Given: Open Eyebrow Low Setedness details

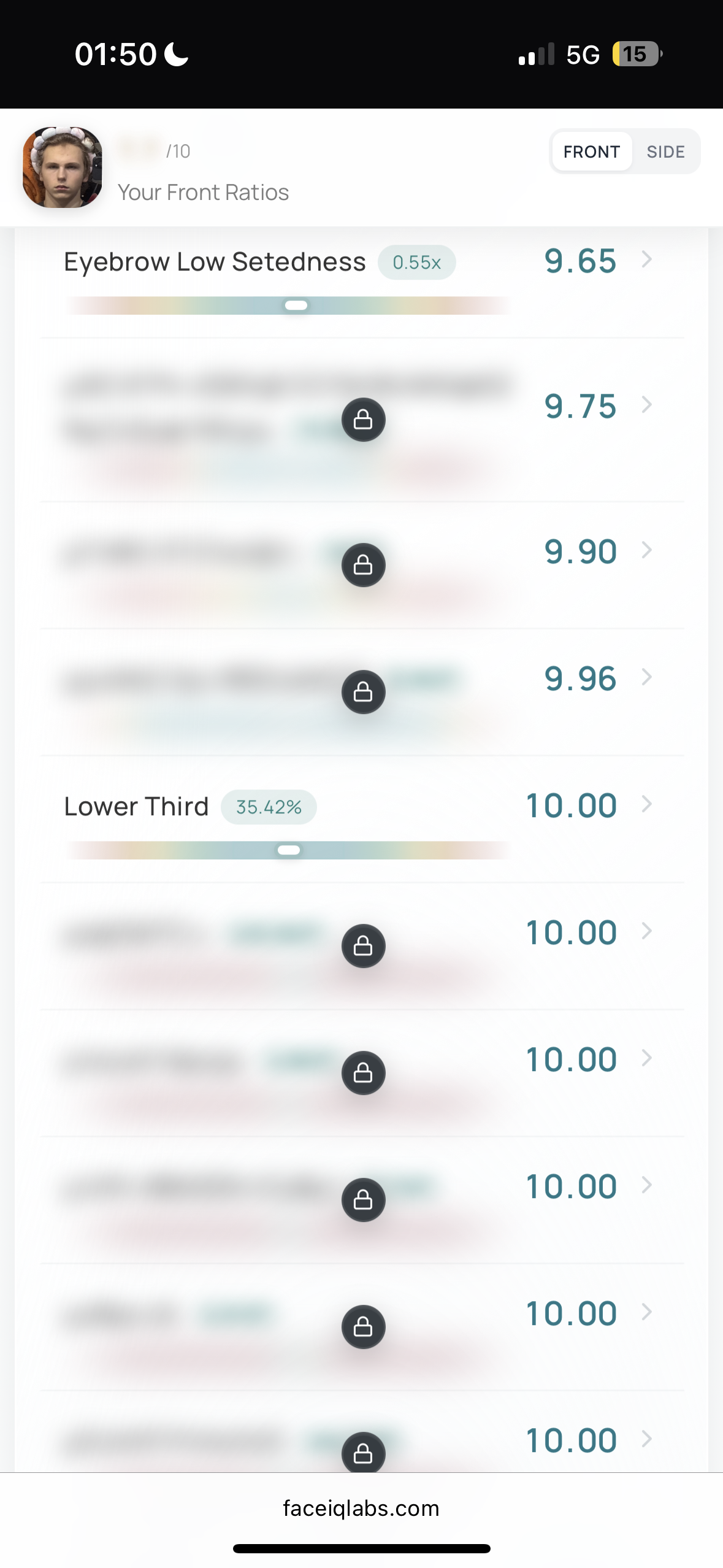Looking at the screenshot, I should [x=362, y=282].
